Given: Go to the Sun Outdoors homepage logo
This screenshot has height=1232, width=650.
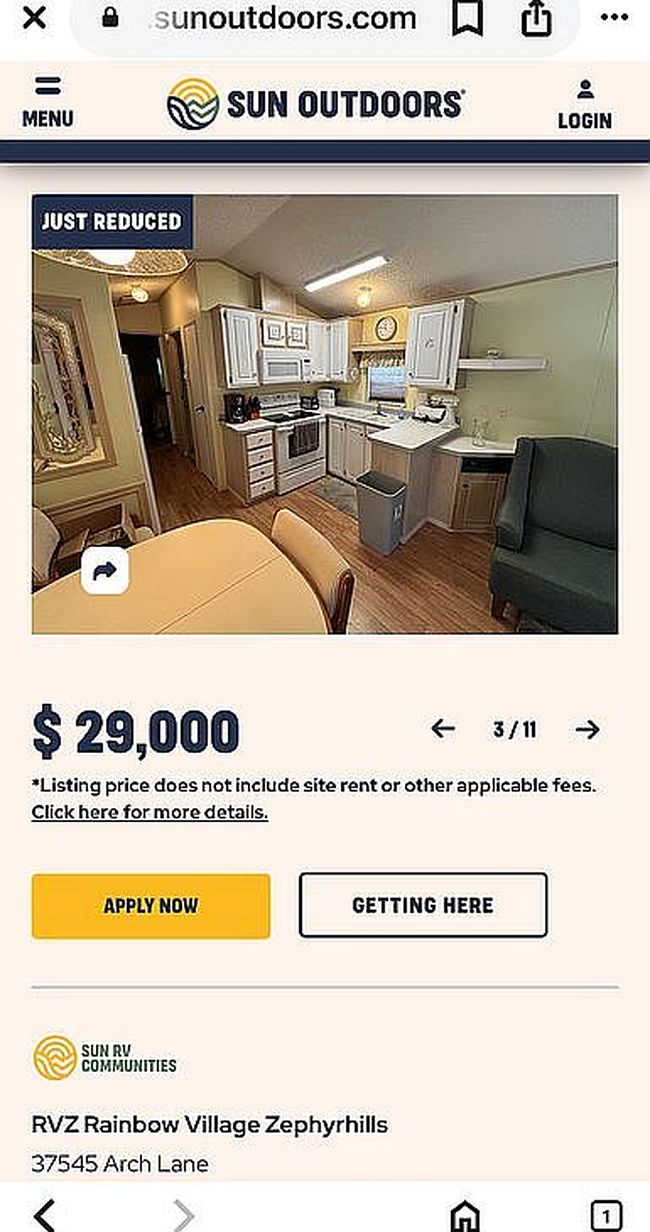Looking at the screenshot, I should 315,104.
